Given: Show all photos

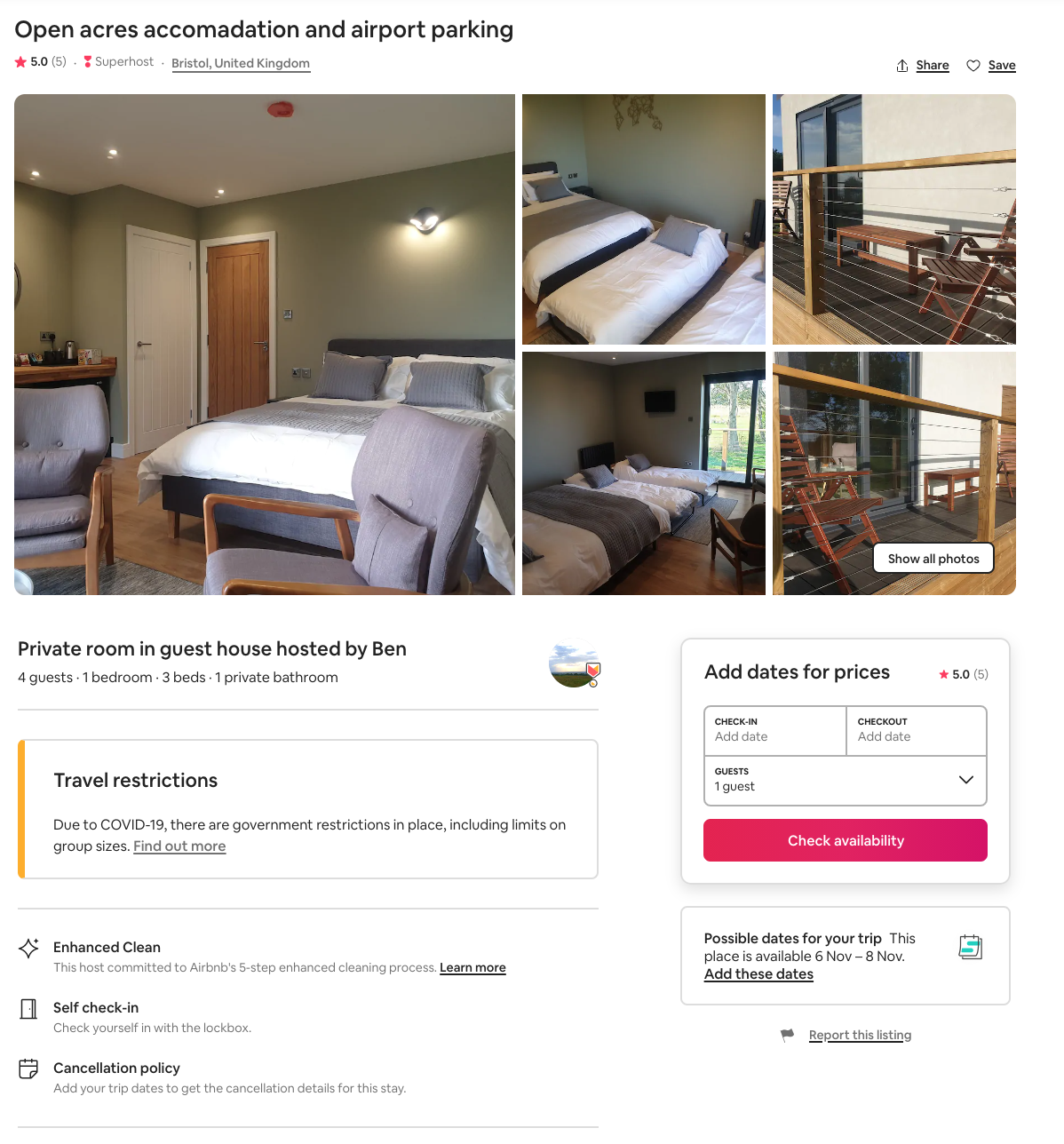Looking at the screenshot, I should 933,559.
